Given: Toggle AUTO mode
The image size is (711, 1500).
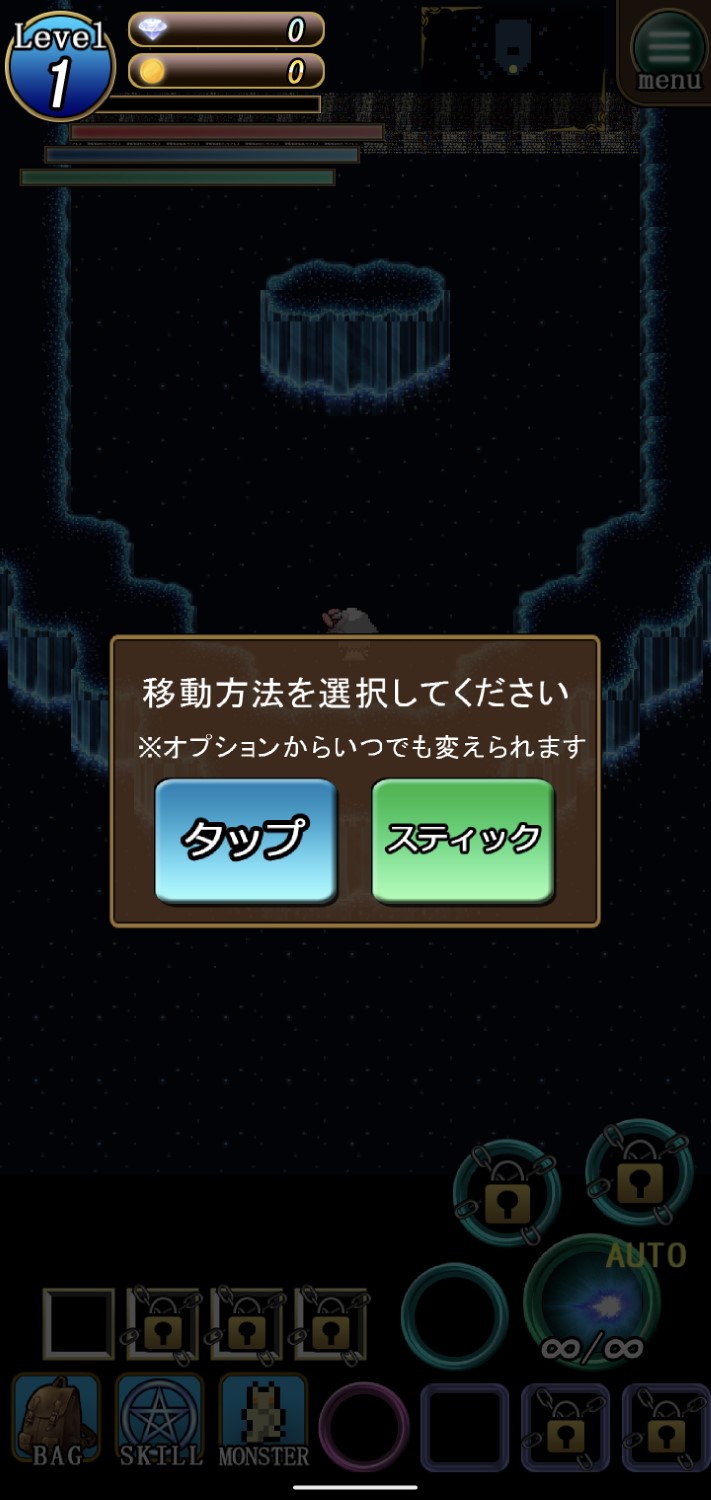Looking at the screenshot, I should point(646,1255).
